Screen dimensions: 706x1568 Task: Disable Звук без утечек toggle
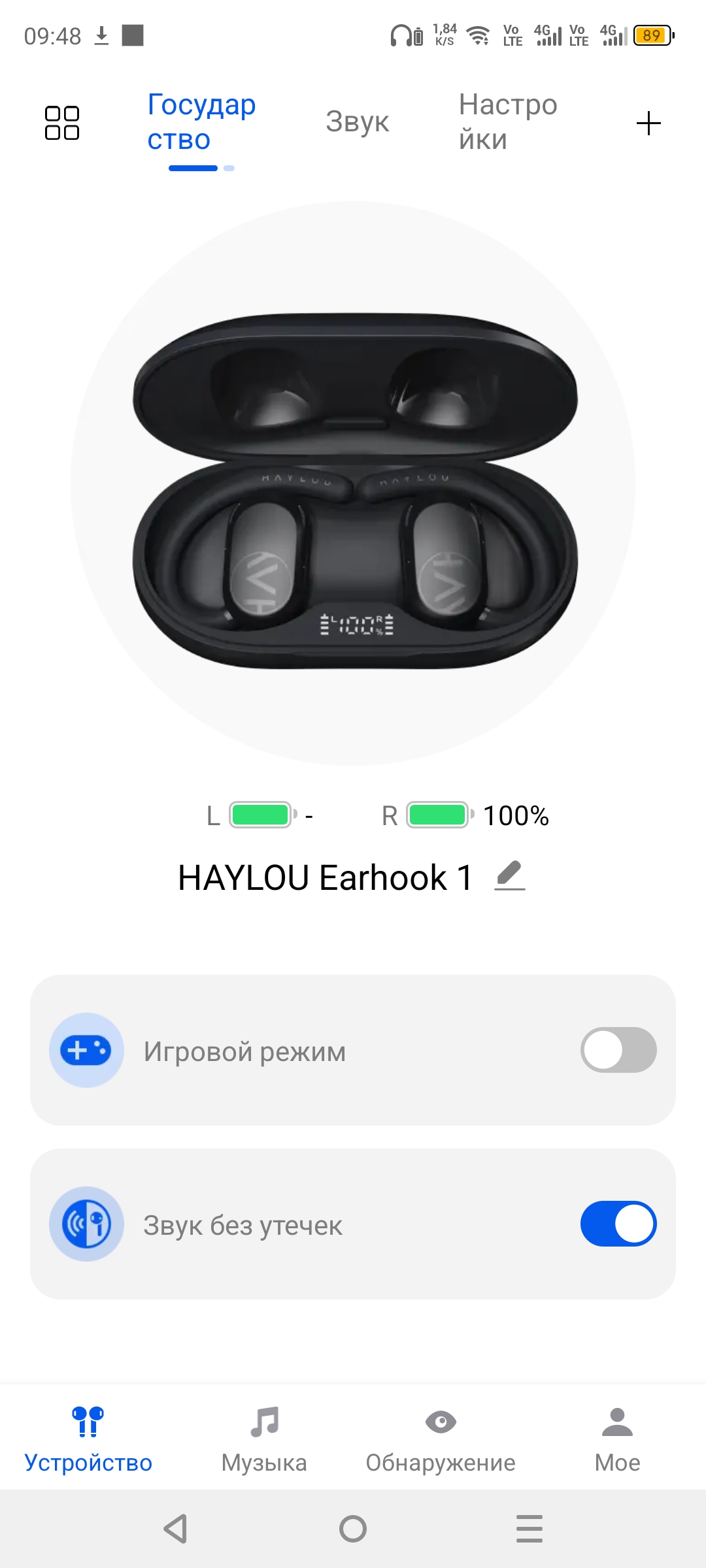(x=618, y=1224)
